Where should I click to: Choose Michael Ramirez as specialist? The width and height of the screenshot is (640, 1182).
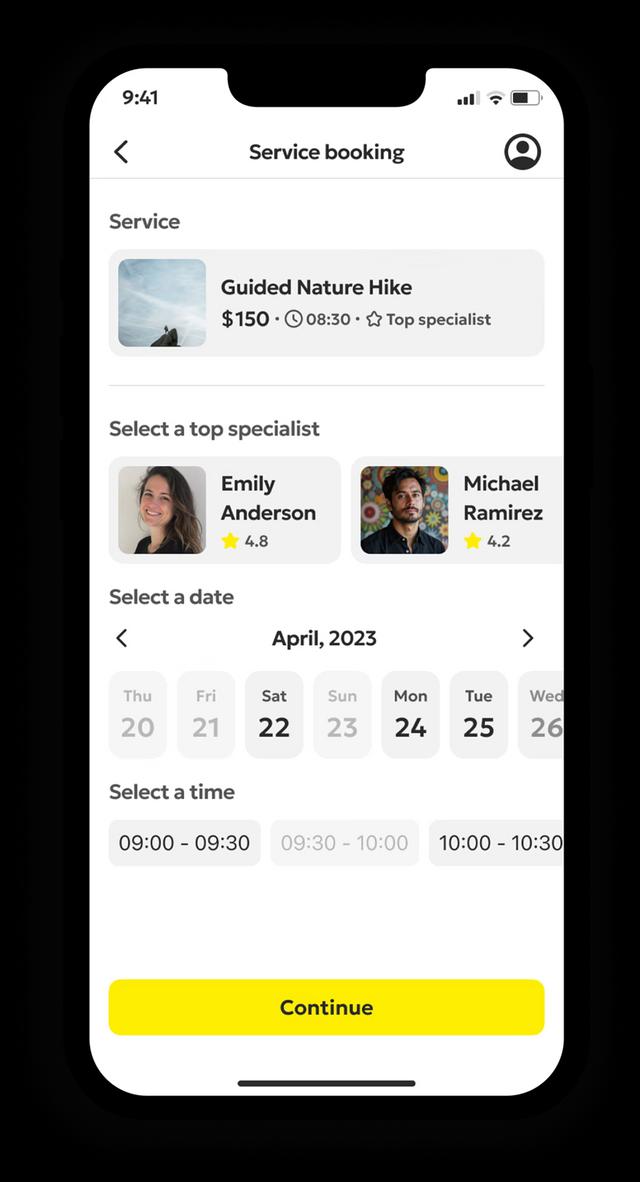pyautogui.click(x=458, y=510)
